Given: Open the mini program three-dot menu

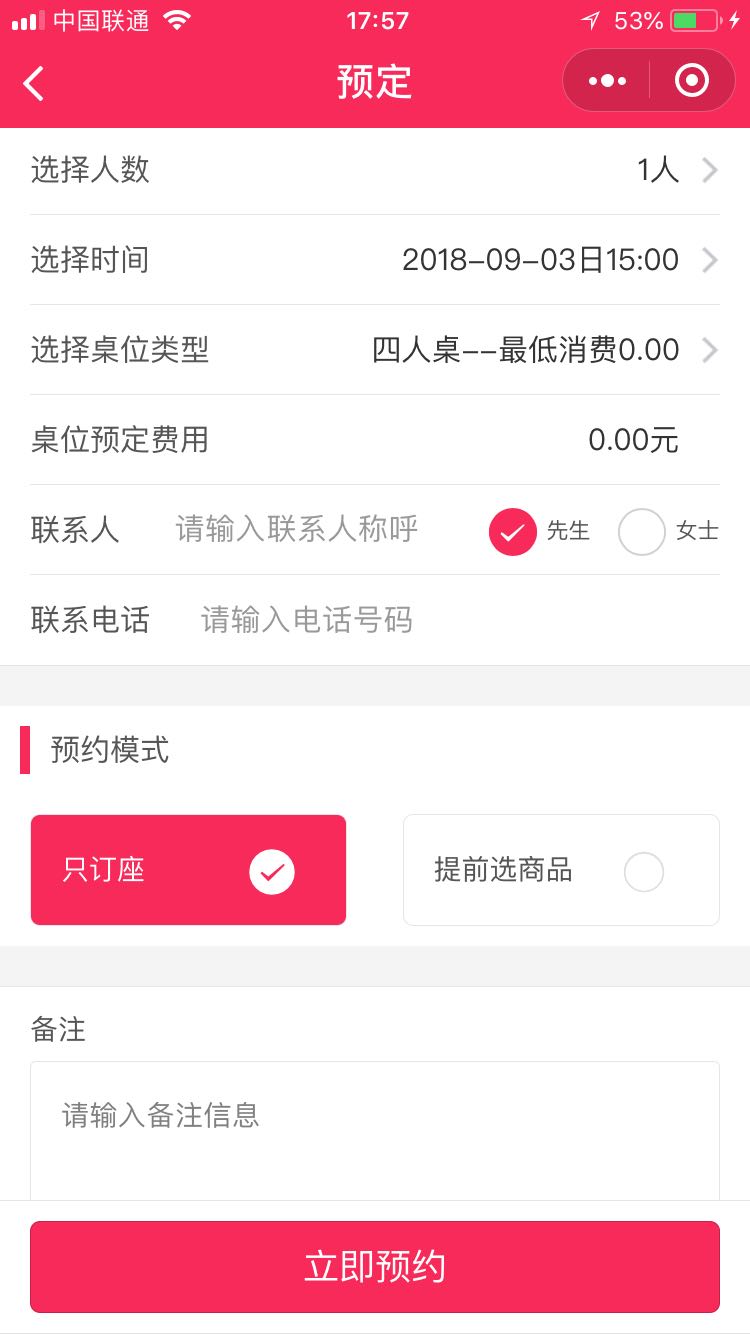Looking at the screenshot, I should click(607, 80).
